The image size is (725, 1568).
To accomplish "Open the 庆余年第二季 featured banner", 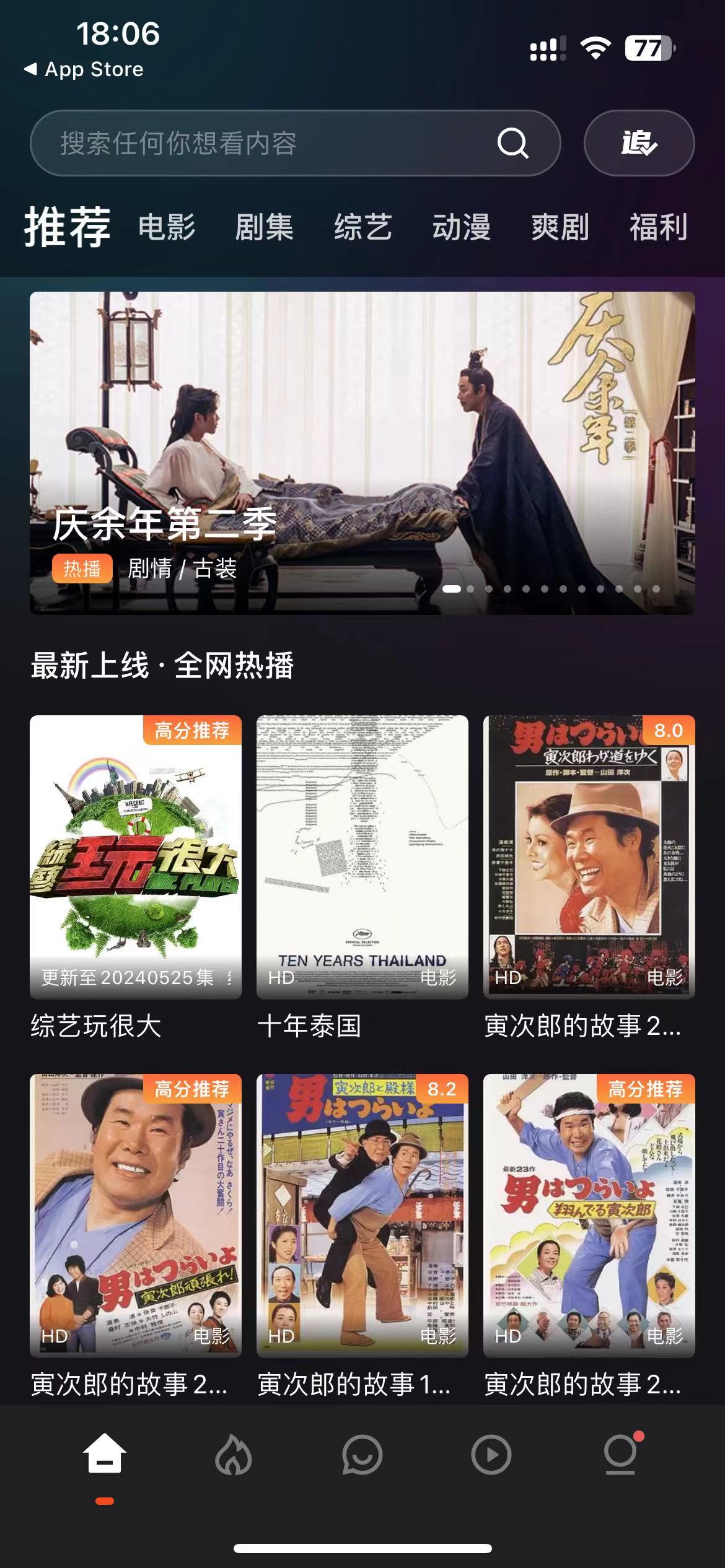I will tap(362, 452).
